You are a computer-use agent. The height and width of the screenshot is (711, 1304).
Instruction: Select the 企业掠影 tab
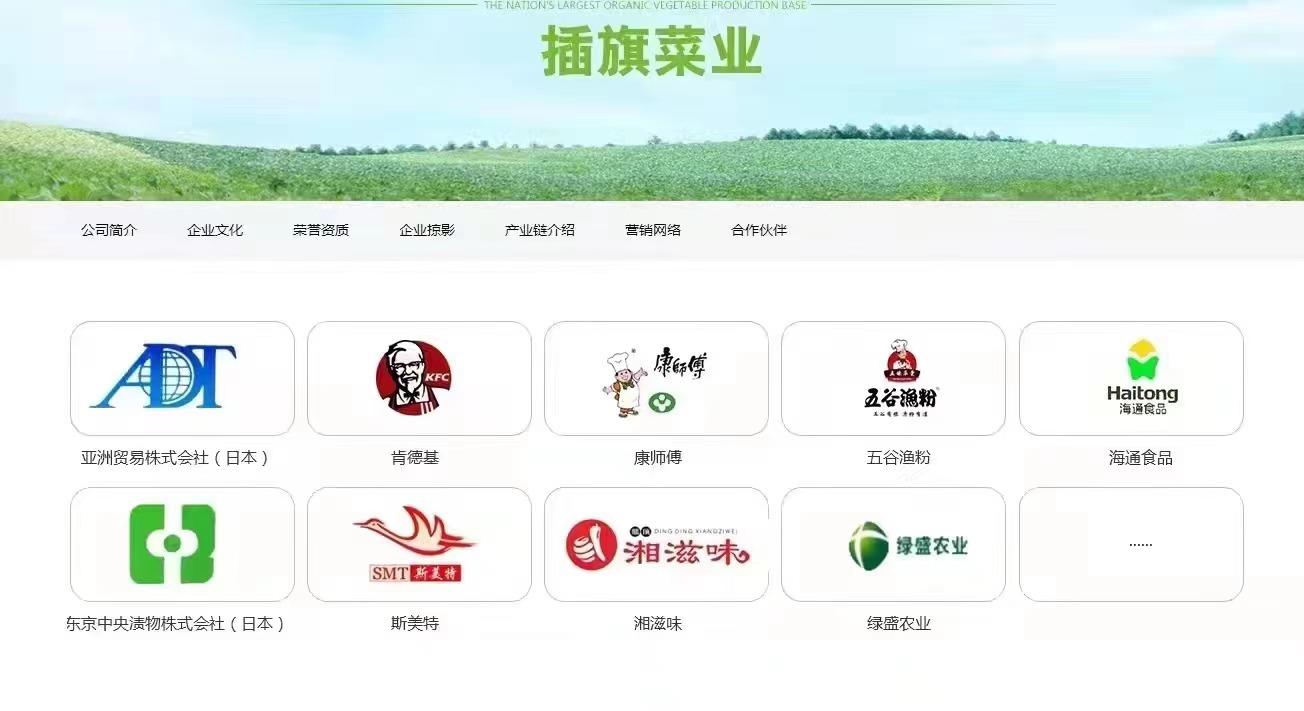tap(427, 230)
